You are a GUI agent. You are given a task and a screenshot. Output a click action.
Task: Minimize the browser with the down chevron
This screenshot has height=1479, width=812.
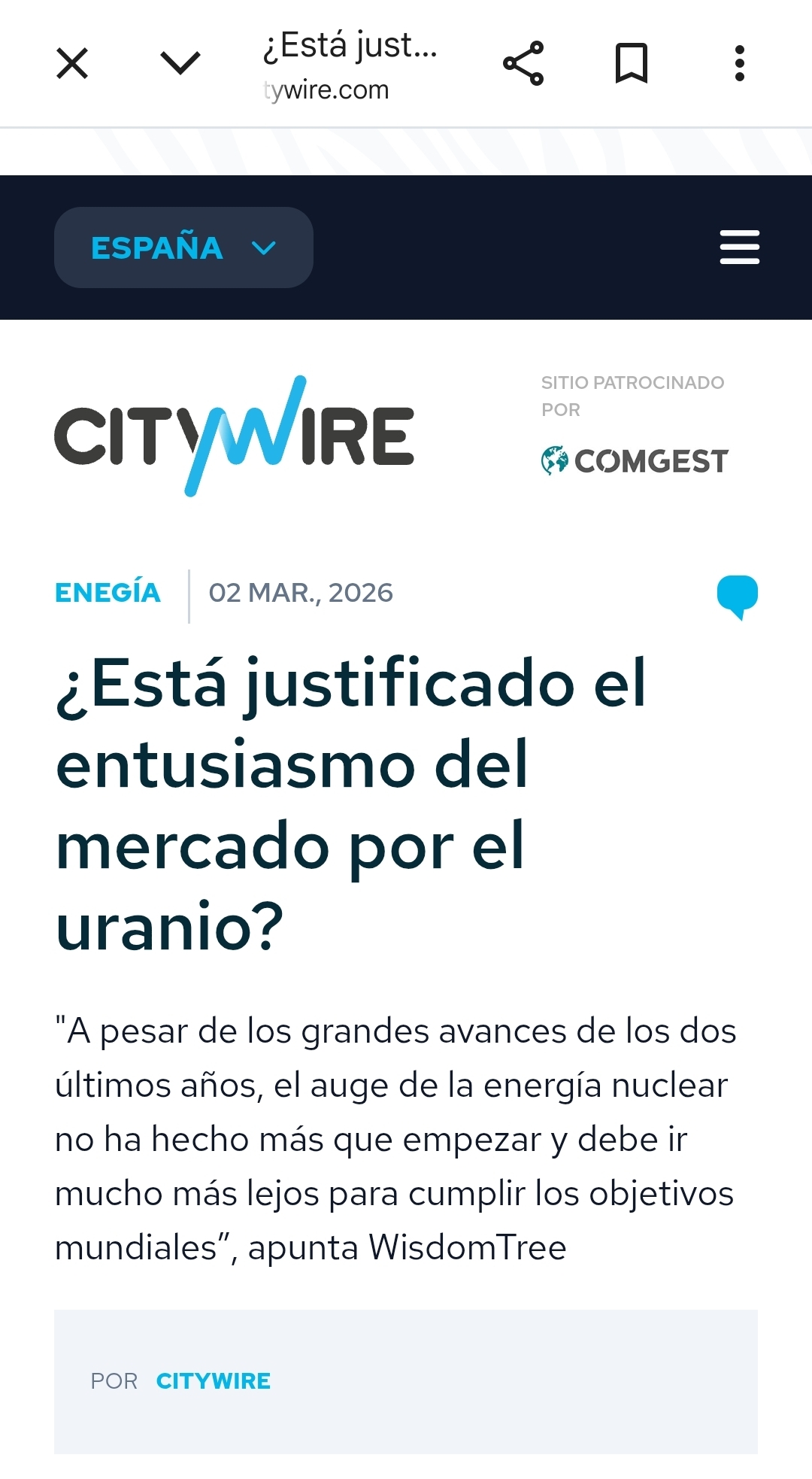pyautogui.click(x=180, y=63)
